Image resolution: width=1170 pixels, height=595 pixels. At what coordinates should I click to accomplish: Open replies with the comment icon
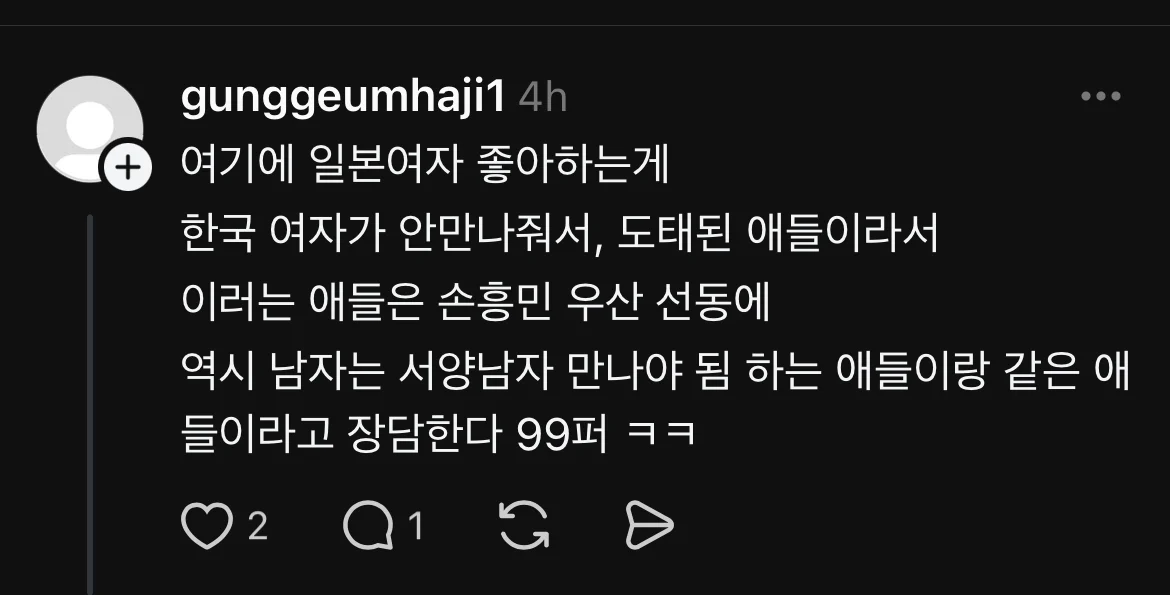[367, 526]
